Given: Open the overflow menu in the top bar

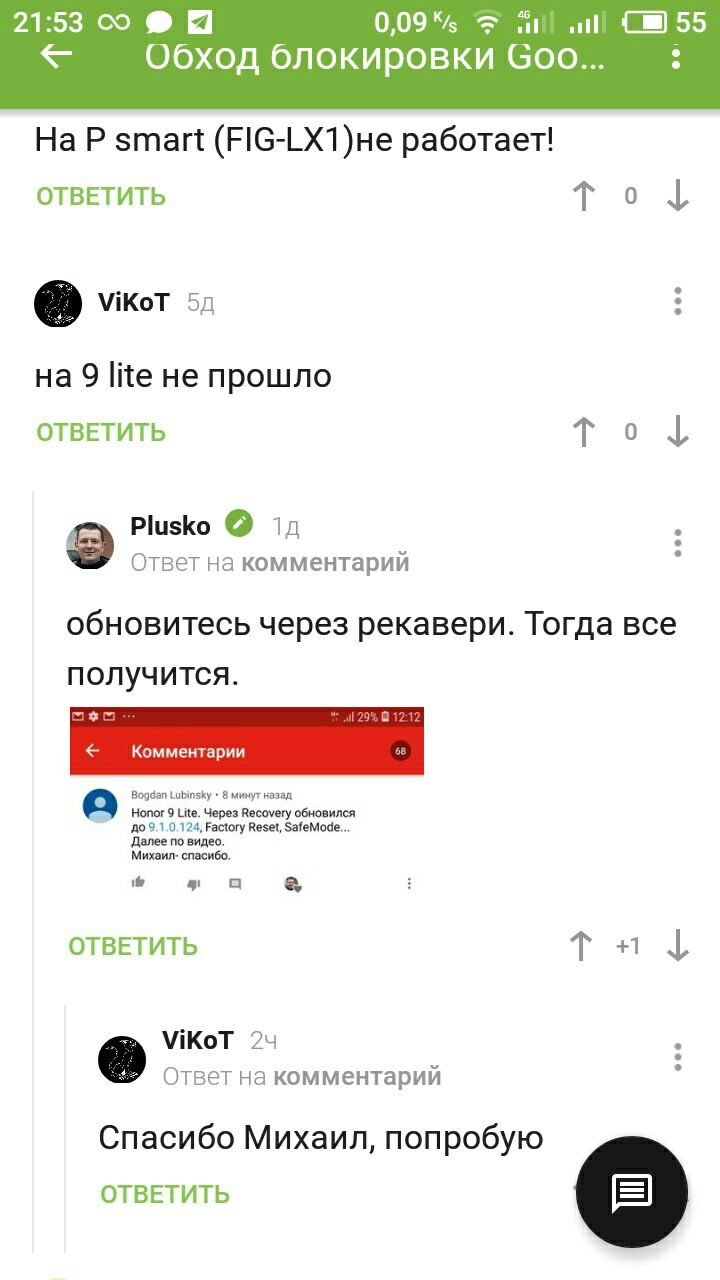Looking at the screenshot, I should pyautogui.click(x=677, y=56).
